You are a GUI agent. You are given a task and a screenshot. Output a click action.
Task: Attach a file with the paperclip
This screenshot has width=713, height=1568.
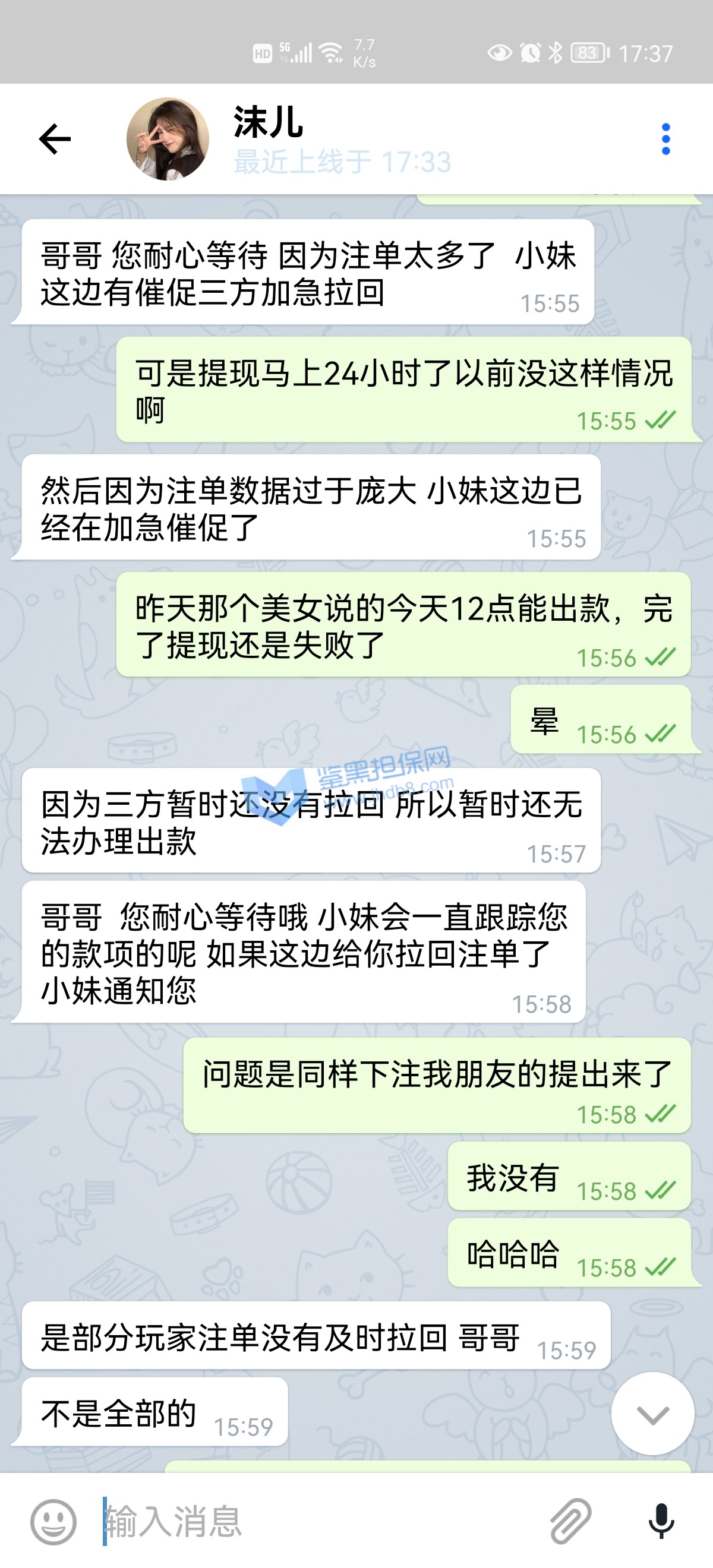tap(570, 1520)
